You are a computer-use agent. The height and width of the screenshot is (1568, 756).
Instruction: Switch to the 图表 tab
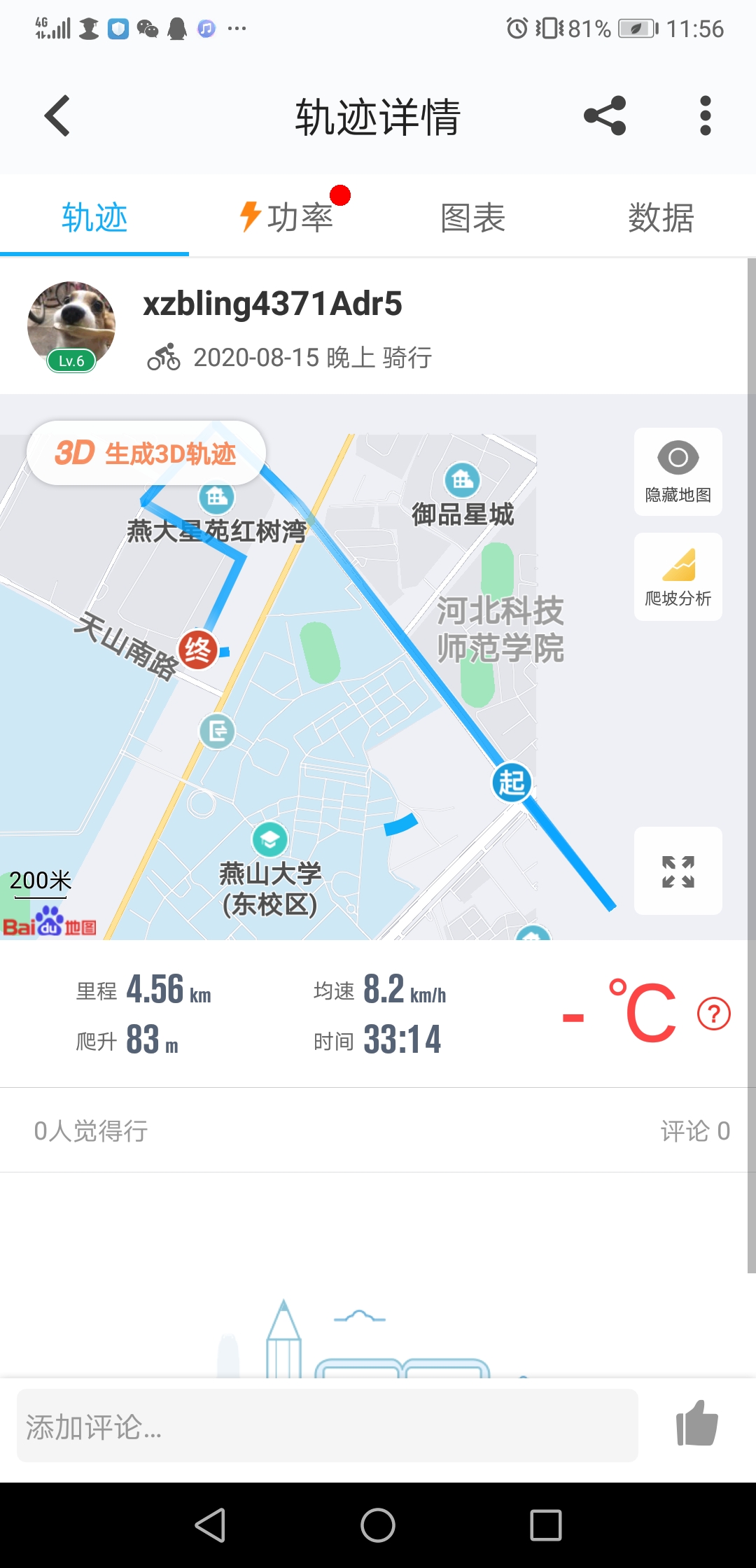point(472,218)
